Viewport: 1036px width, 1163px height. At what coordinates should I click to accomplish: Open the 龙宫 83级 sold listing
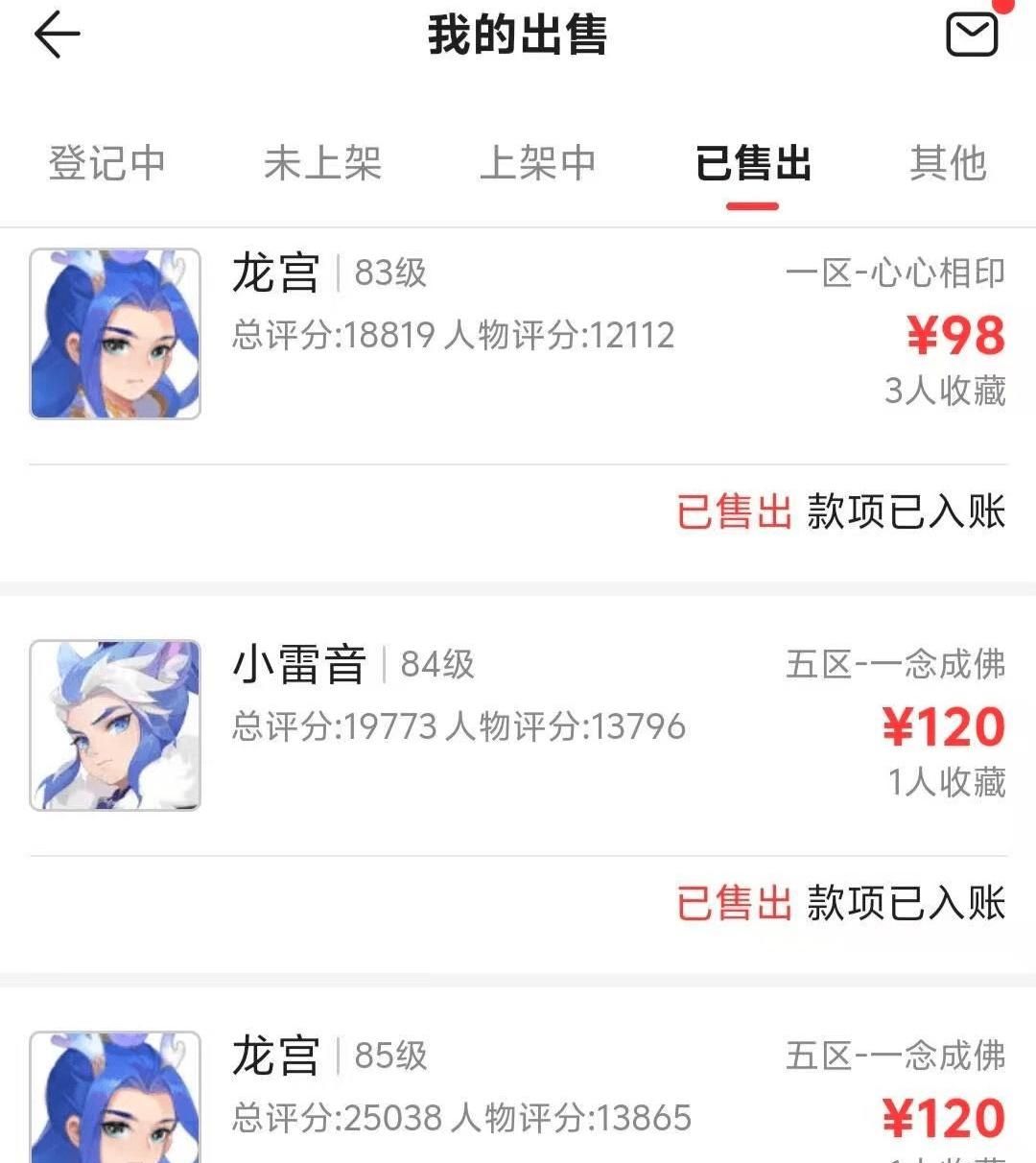pos(518,334)
